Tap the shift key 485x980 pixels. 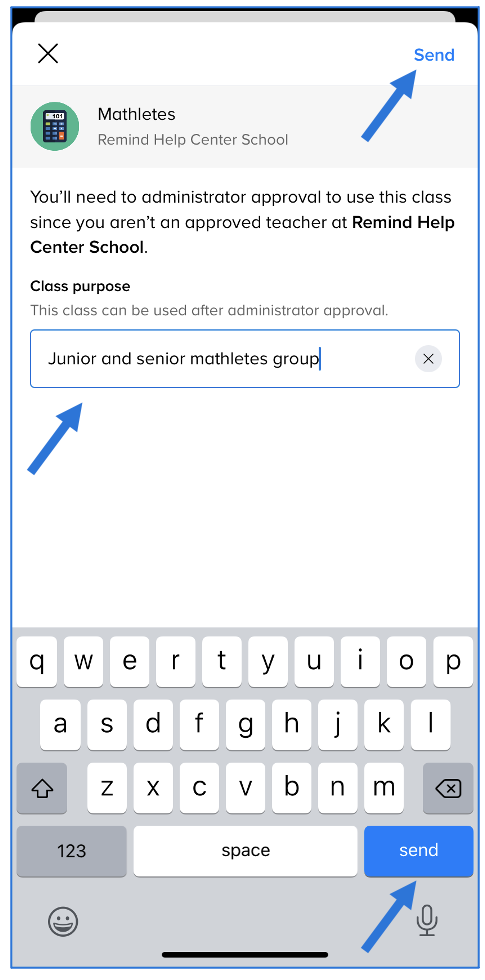tap(42, 789)
